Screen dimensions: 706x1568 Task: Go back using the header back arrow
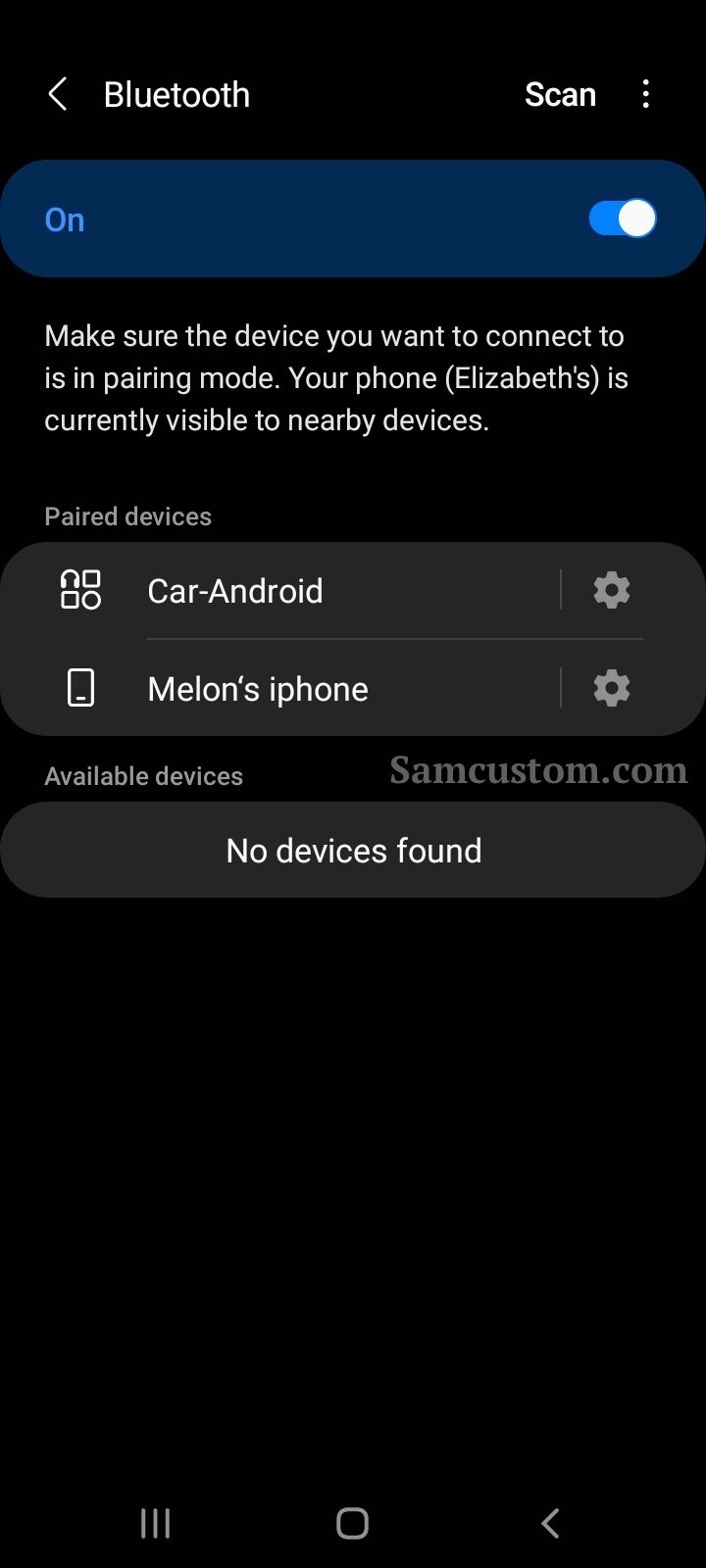pos(58,95)
